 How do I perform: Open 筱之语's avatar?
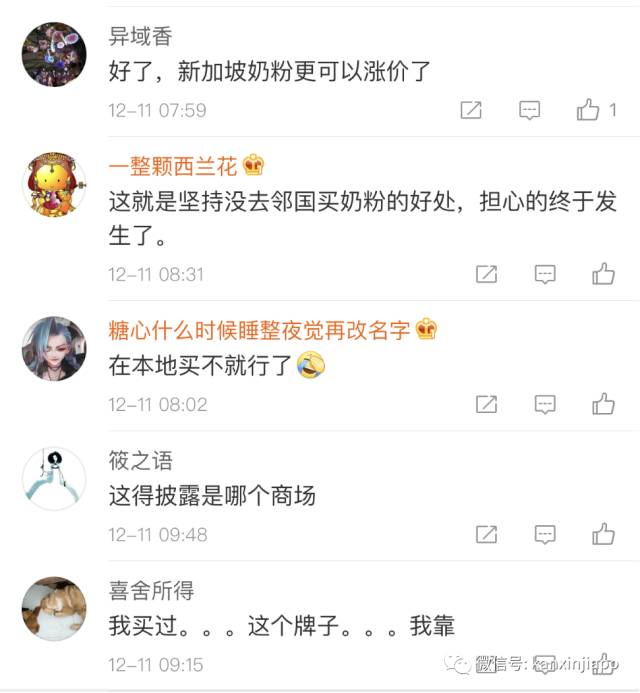(54, 479)
